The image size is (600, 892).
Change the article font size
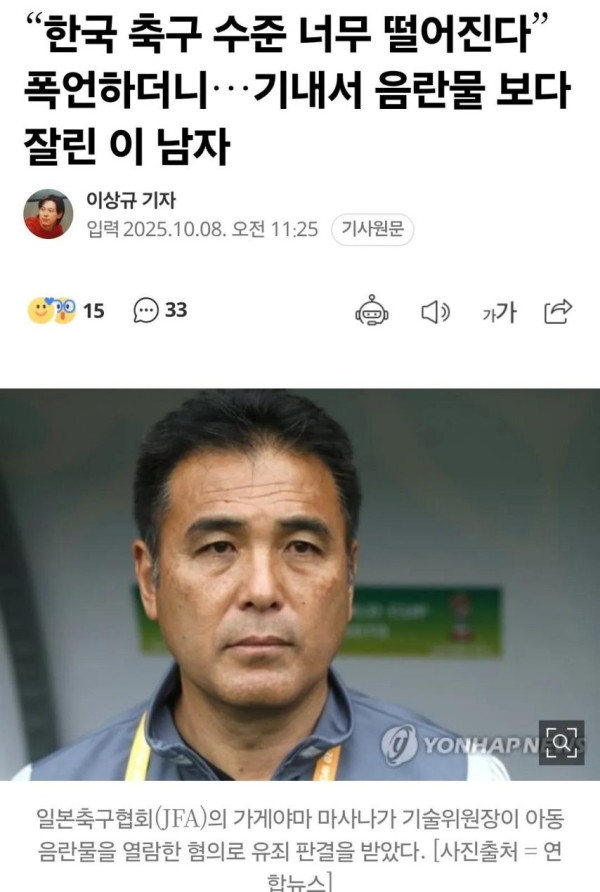coord(499,312)
